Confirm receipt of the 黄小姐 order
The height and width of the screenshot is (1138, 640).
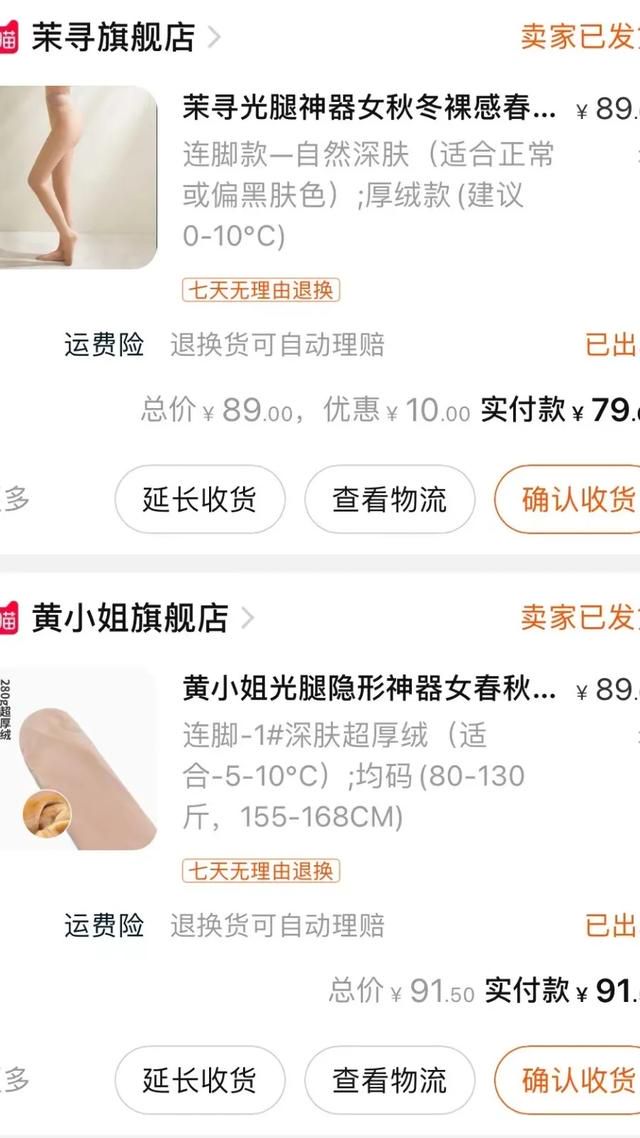pyautogui.click(x=567, y=1080)
